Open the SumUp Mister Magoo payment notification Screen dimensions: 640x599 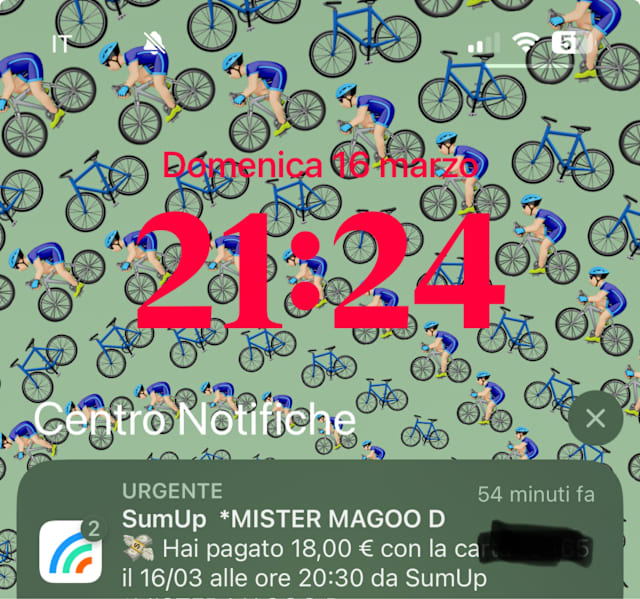tap(320, 530)
